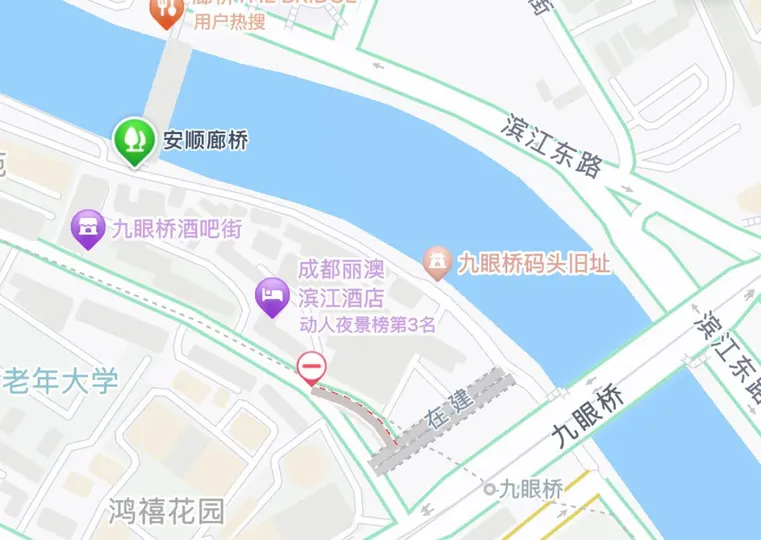Tap the orange restaurant pin labeled 用户热搜
The image size is (761, 540).
pos(164,12)
